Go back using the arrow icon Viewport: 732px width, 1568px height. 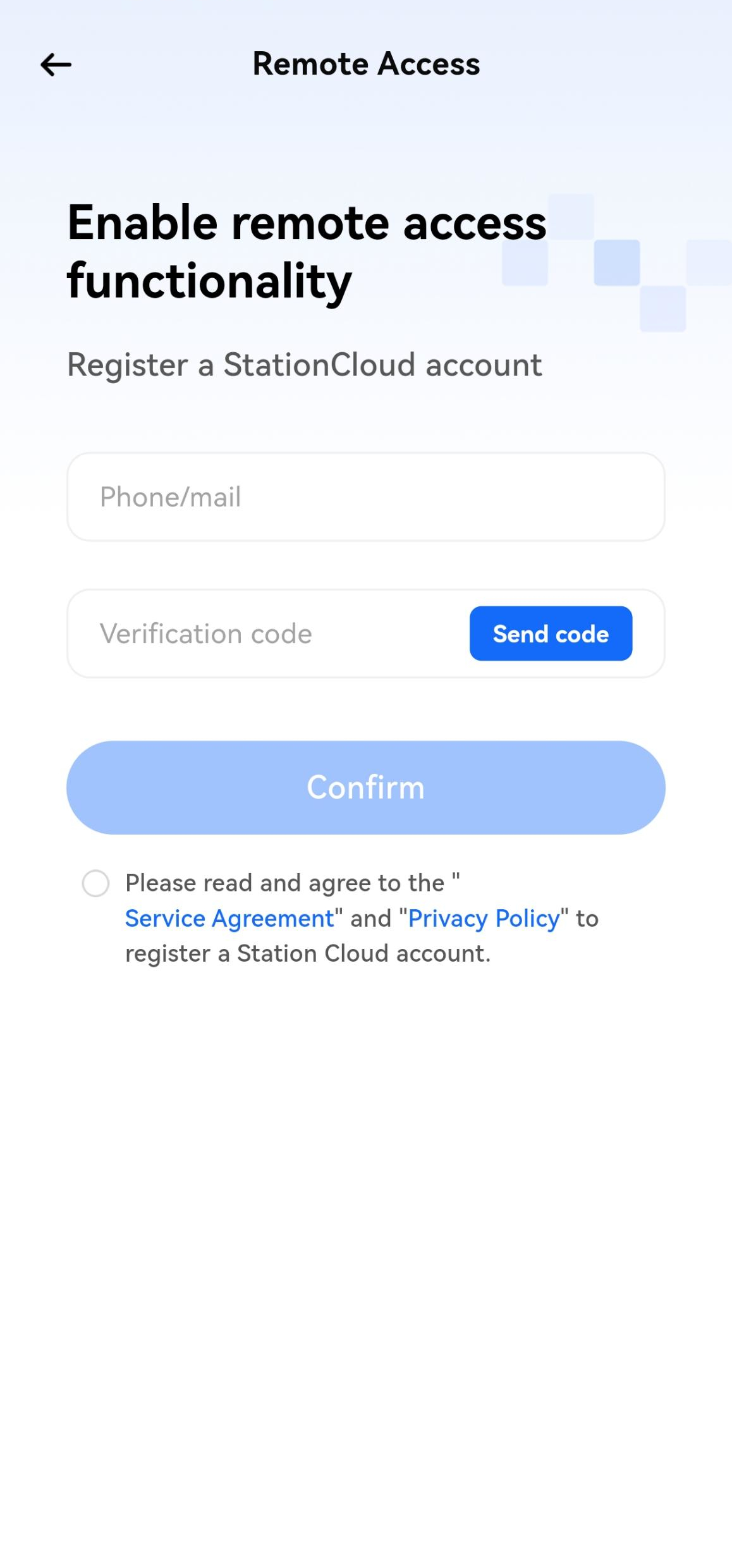[x=56, y=64]
